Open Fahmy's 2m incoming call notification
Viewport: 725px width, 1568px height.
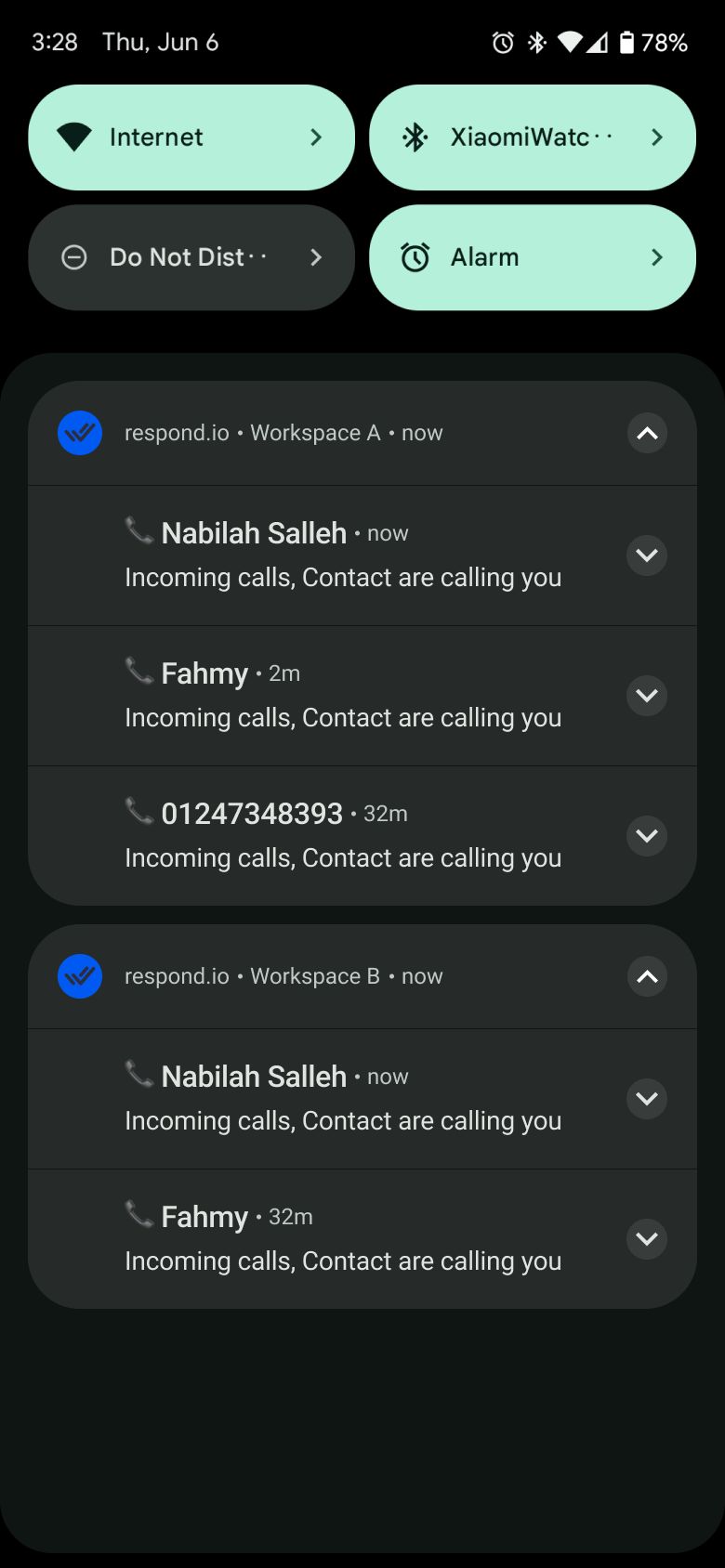coord(343,696)
